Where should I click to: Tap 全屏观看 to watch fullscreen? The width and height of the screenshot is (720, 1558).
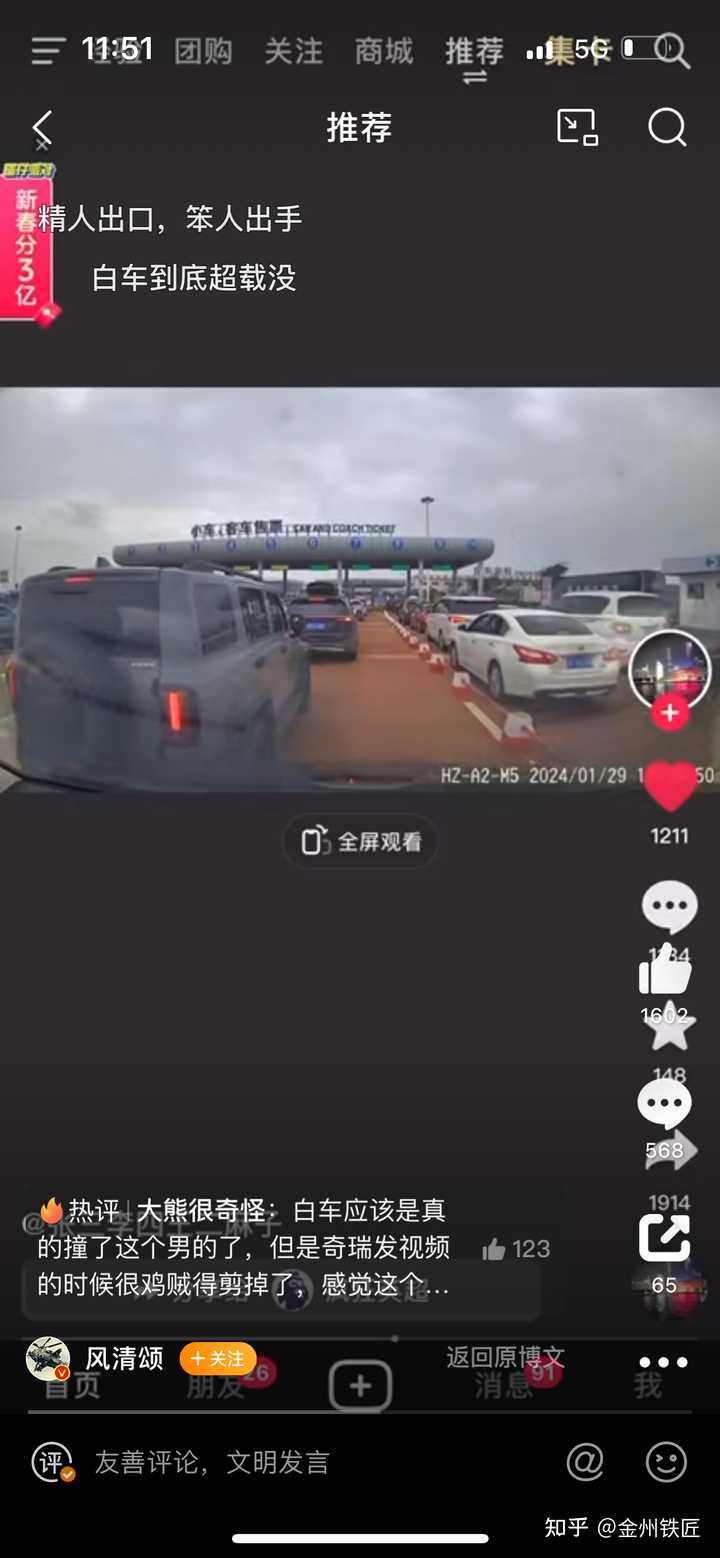(x=360, y=841)
